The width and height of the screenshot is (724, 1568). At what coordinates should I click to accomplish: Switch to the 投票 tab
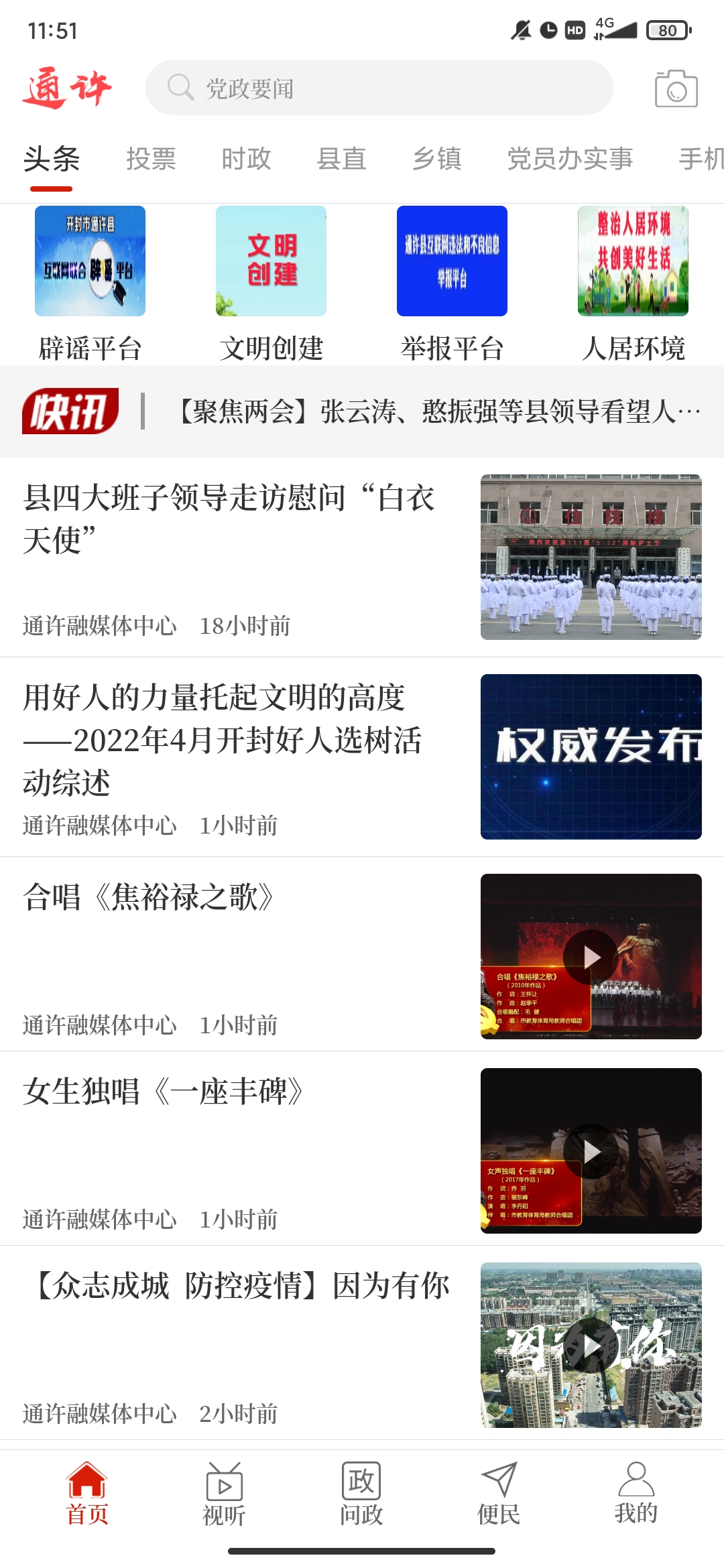pyautogui.click(x=151, y=159)
